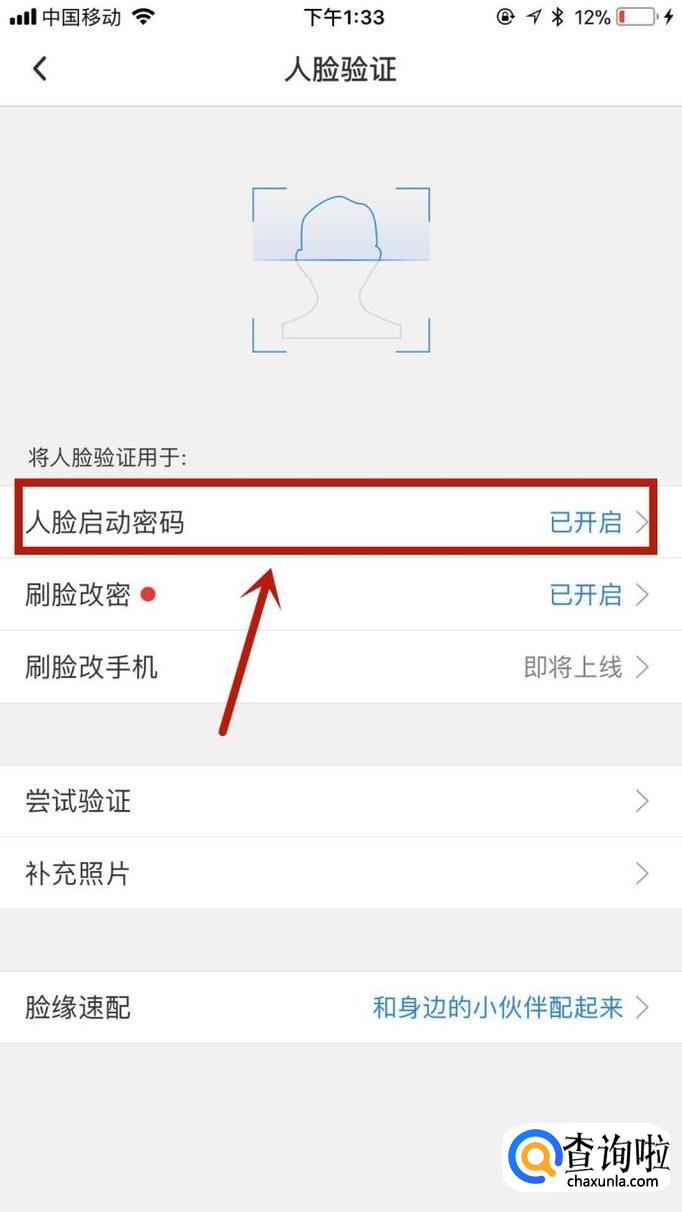Open 补充照片 to add photos
Image resolution: width=682 pixels, height=1212 pixels.
(x=341, y=874)
